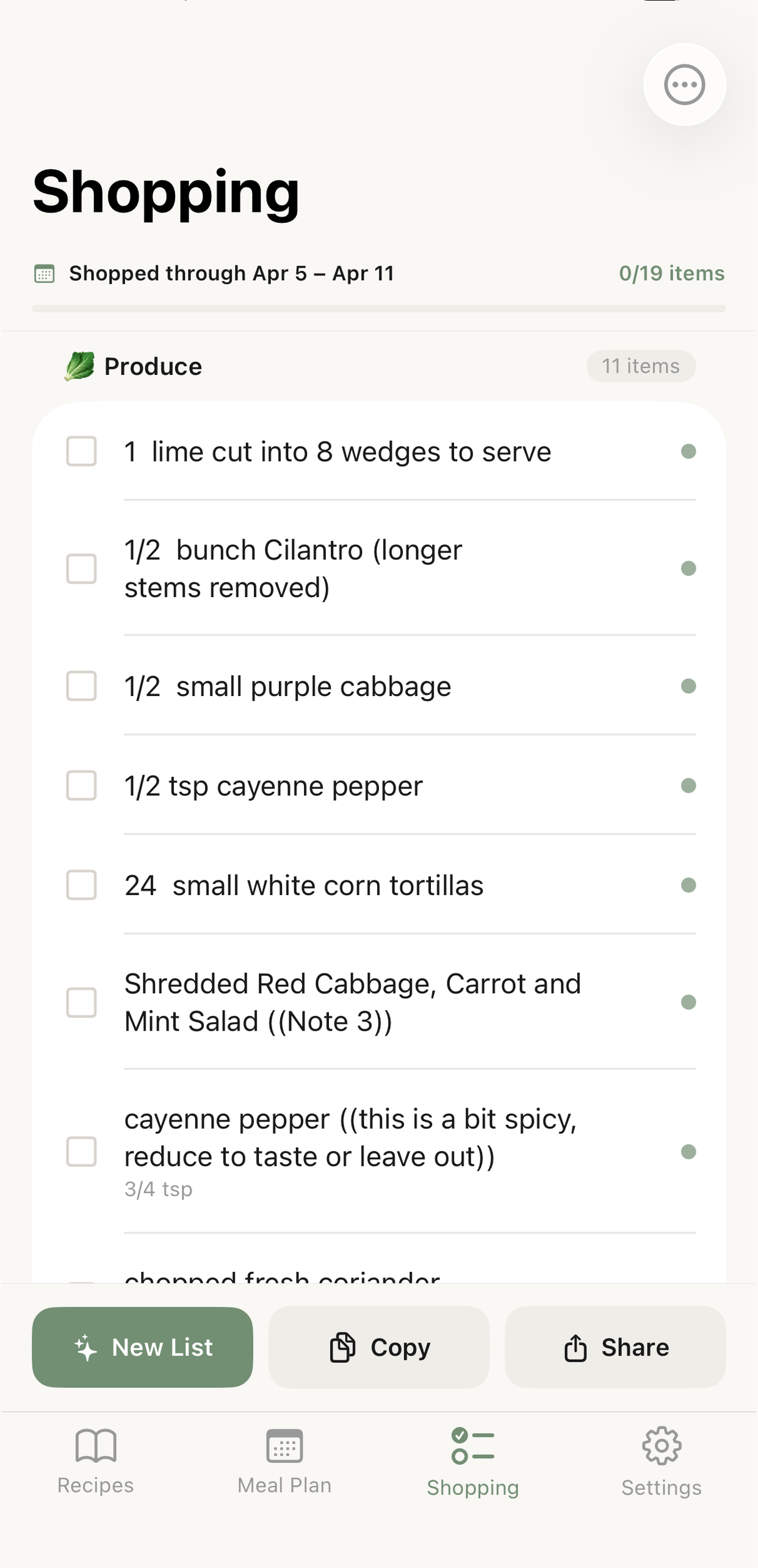758x1568 pixels.
Task: Create a New List
Action: tap(142, 1346)
